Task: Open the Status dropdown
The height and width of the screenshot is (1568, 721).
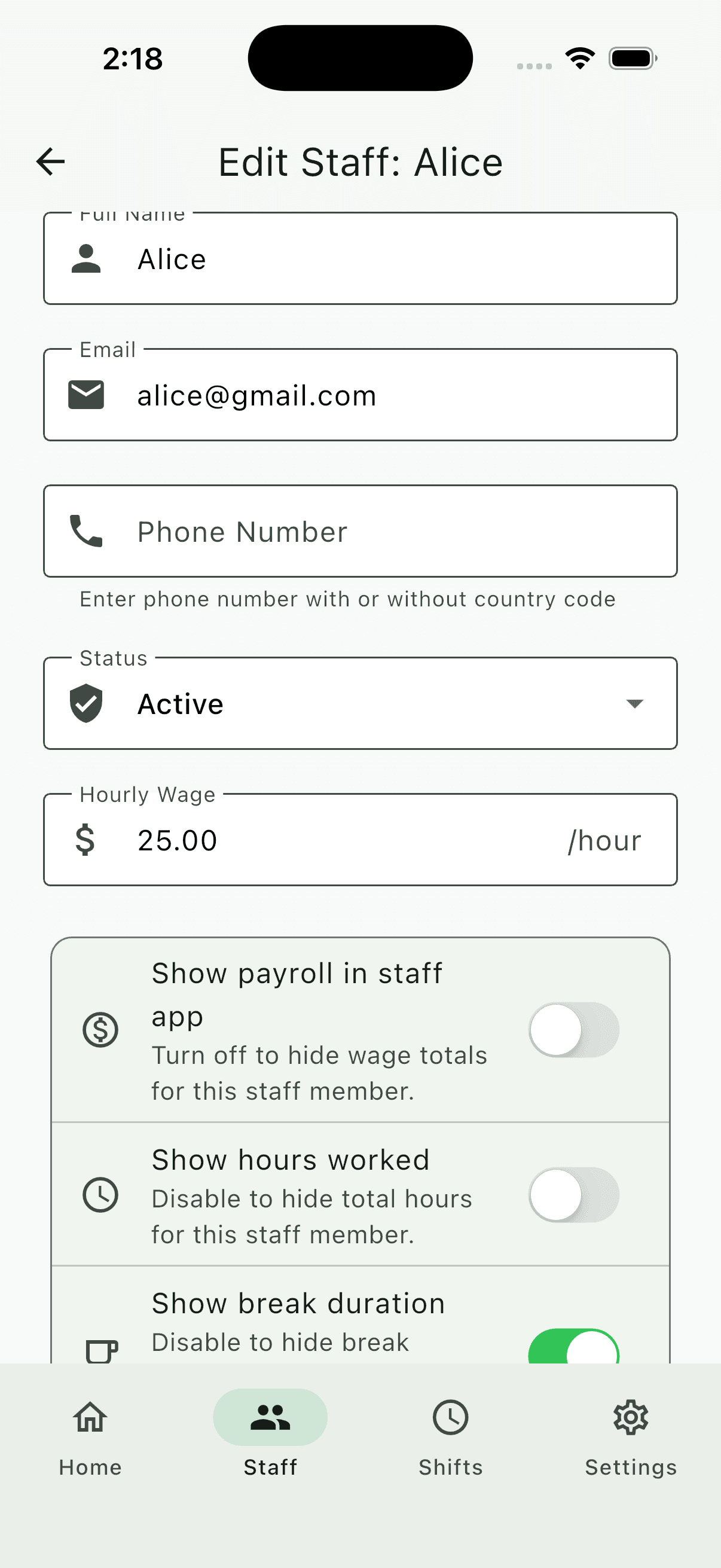Action: pyautogui.click(x=634, y=703)
